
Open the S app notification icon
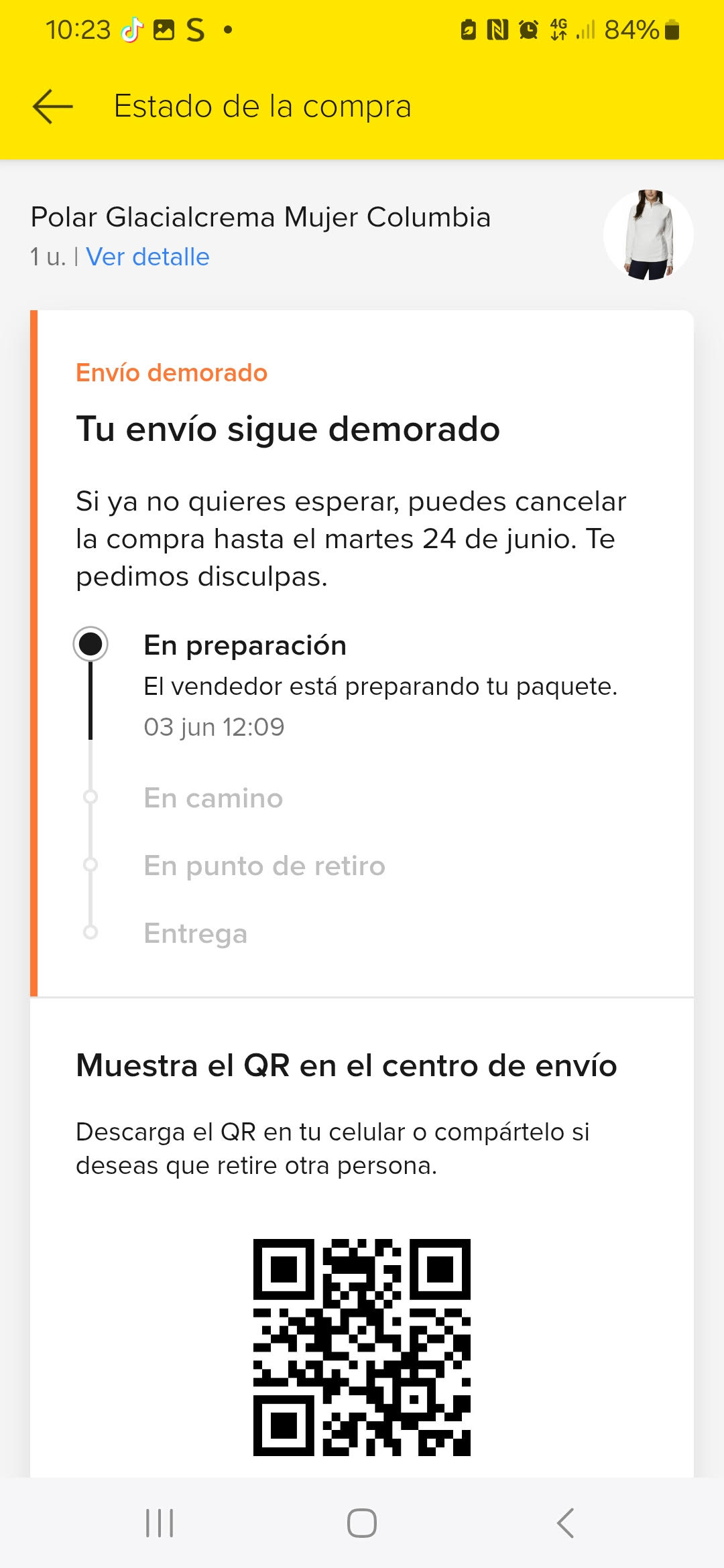195,28
